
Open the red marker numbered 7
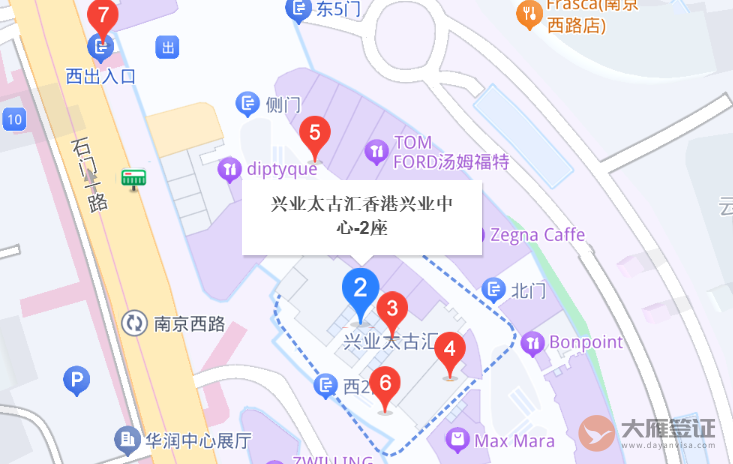coord(101,14)
